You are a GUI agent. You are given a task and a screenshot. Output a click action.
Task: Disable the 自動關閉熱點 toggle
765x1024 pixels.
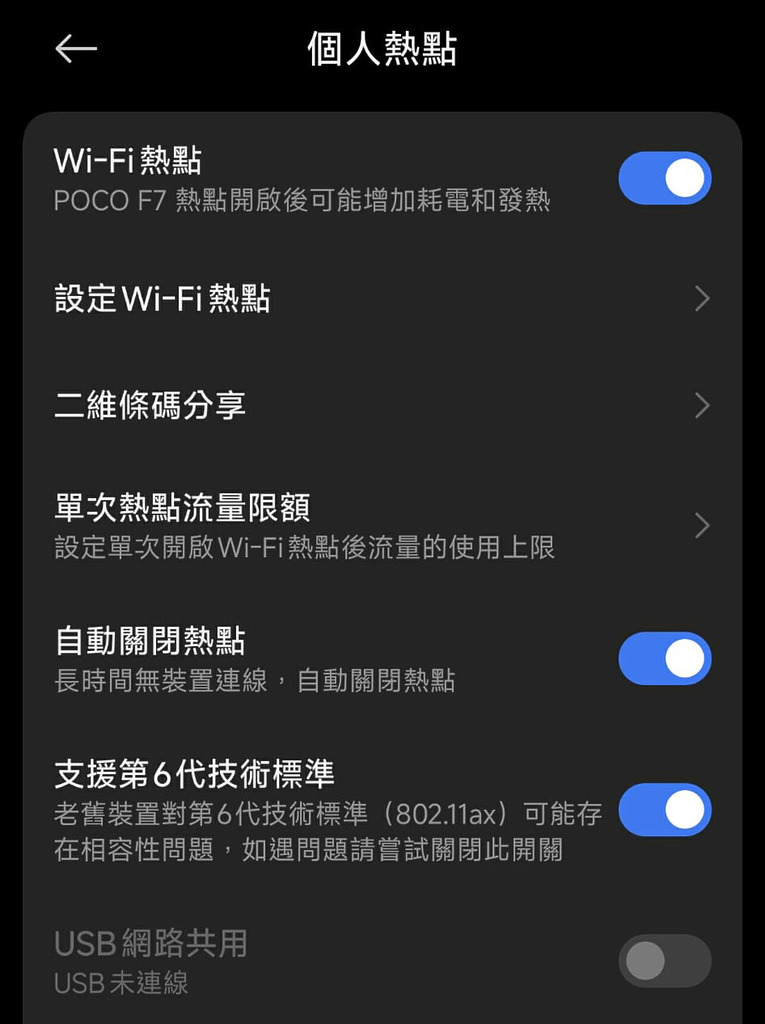click(x=664, y=658)
